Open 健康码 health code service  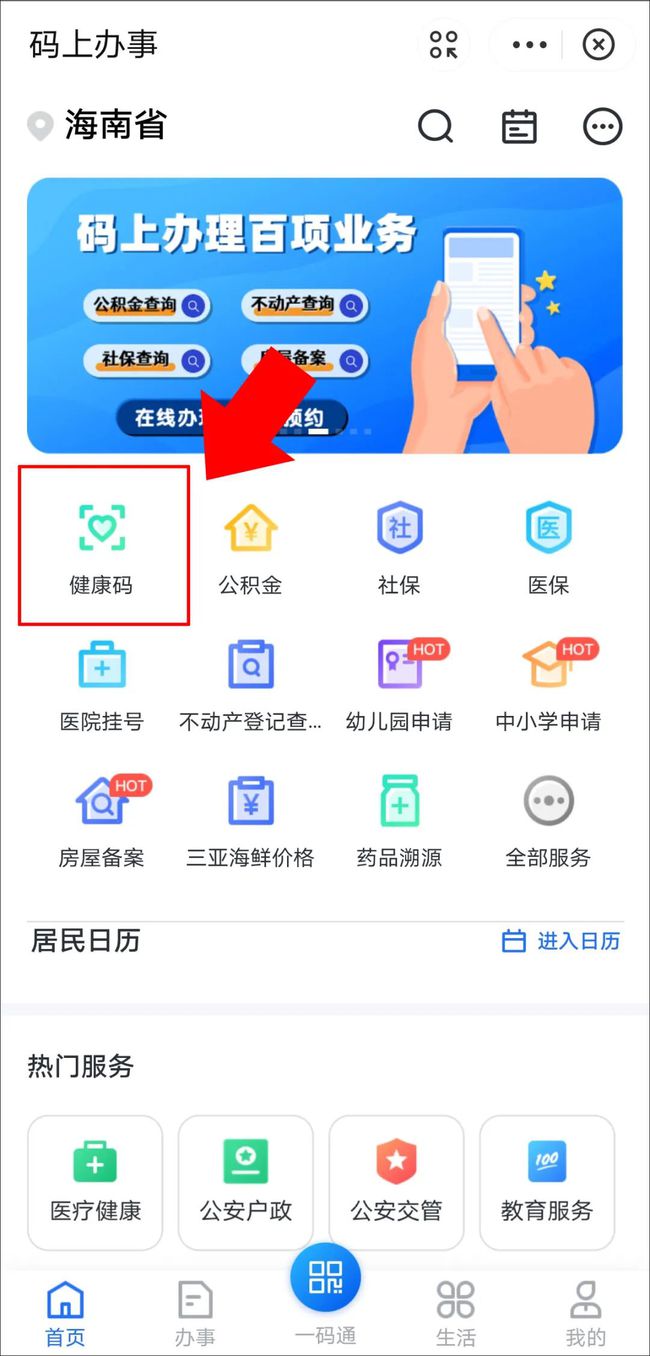[101, 547]
